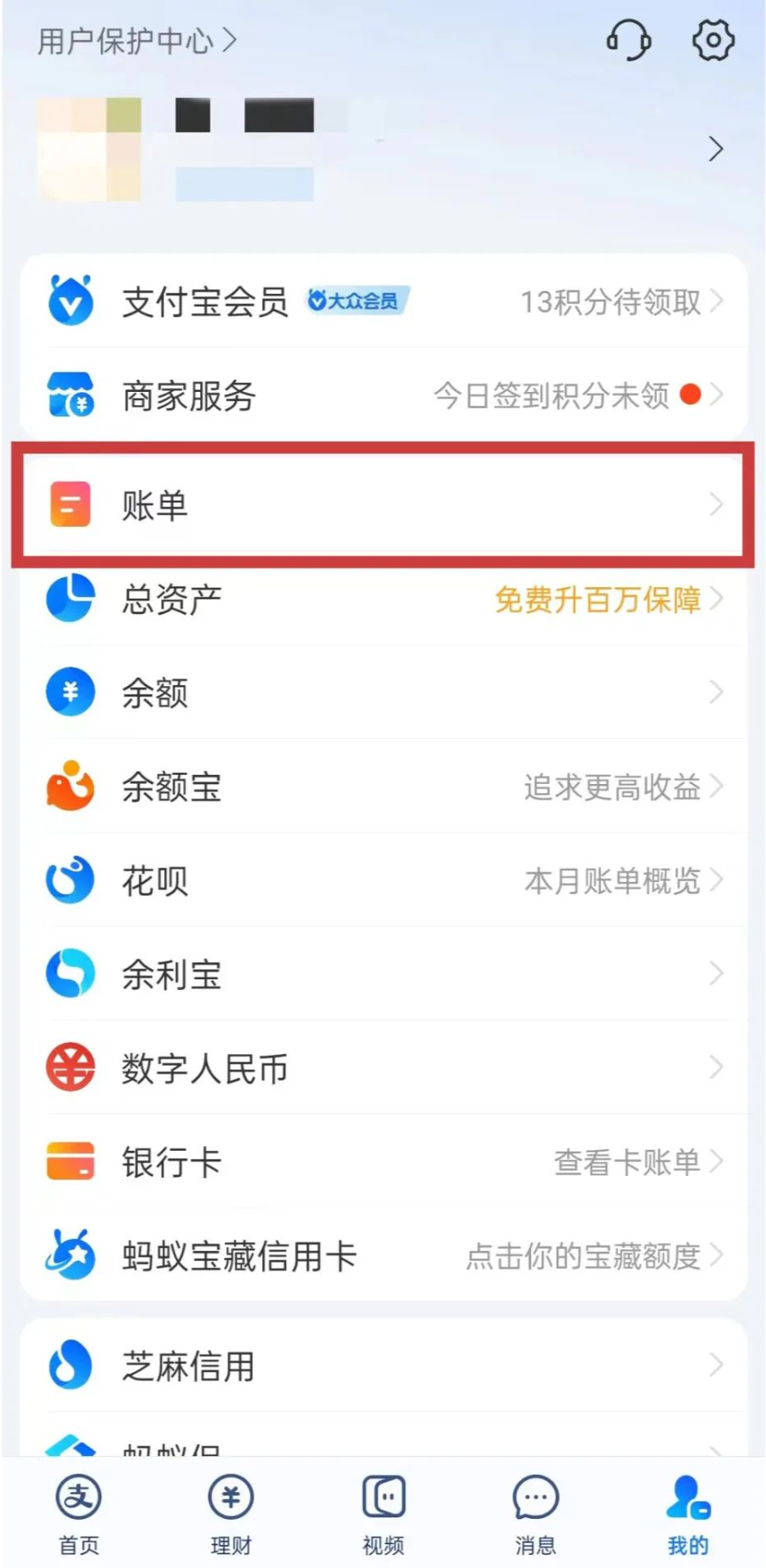Image resolution: width=766 pixels, height=1568 pixels.
Task: Open 余额宝 row
Action: [x=383, y=786]
